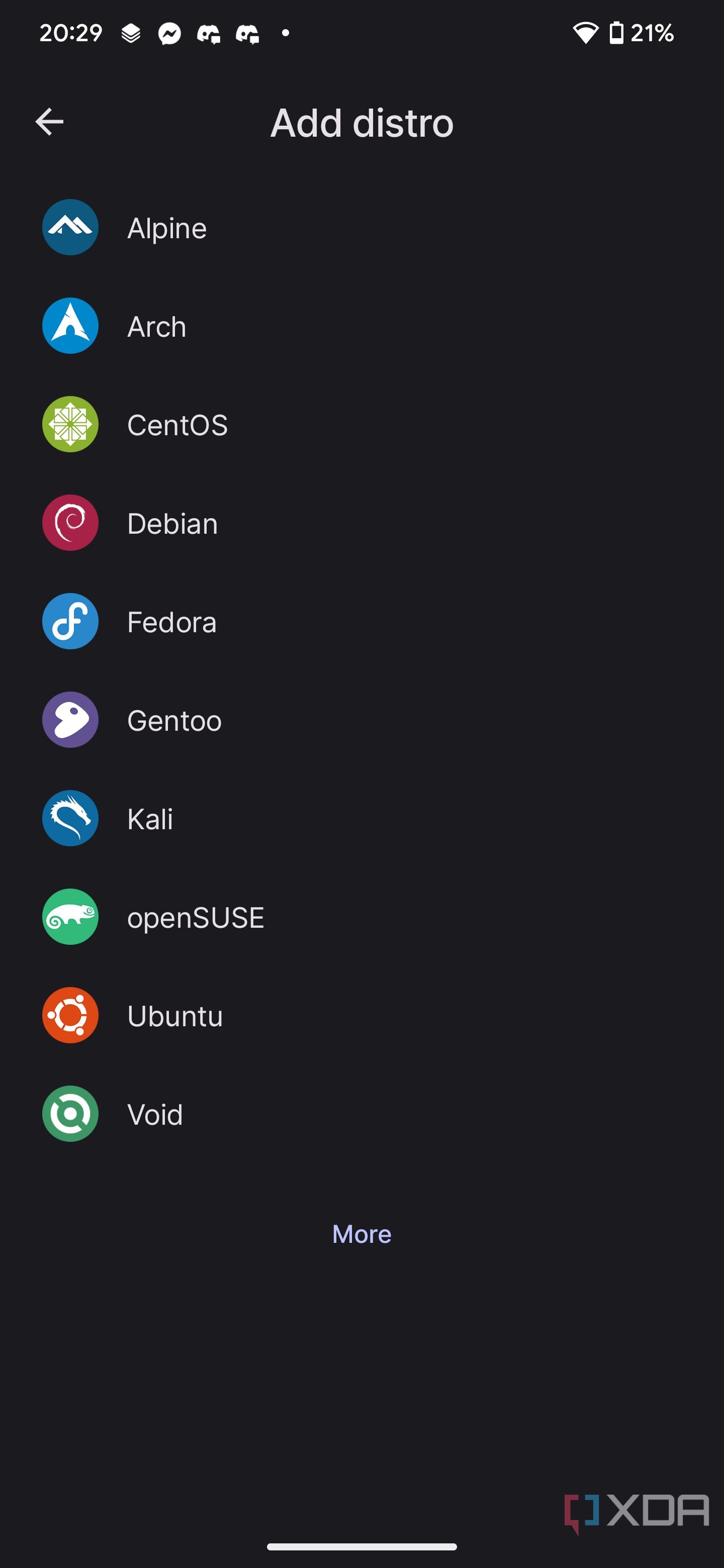Select the Ubuntu distro

tap(174, 1016)
